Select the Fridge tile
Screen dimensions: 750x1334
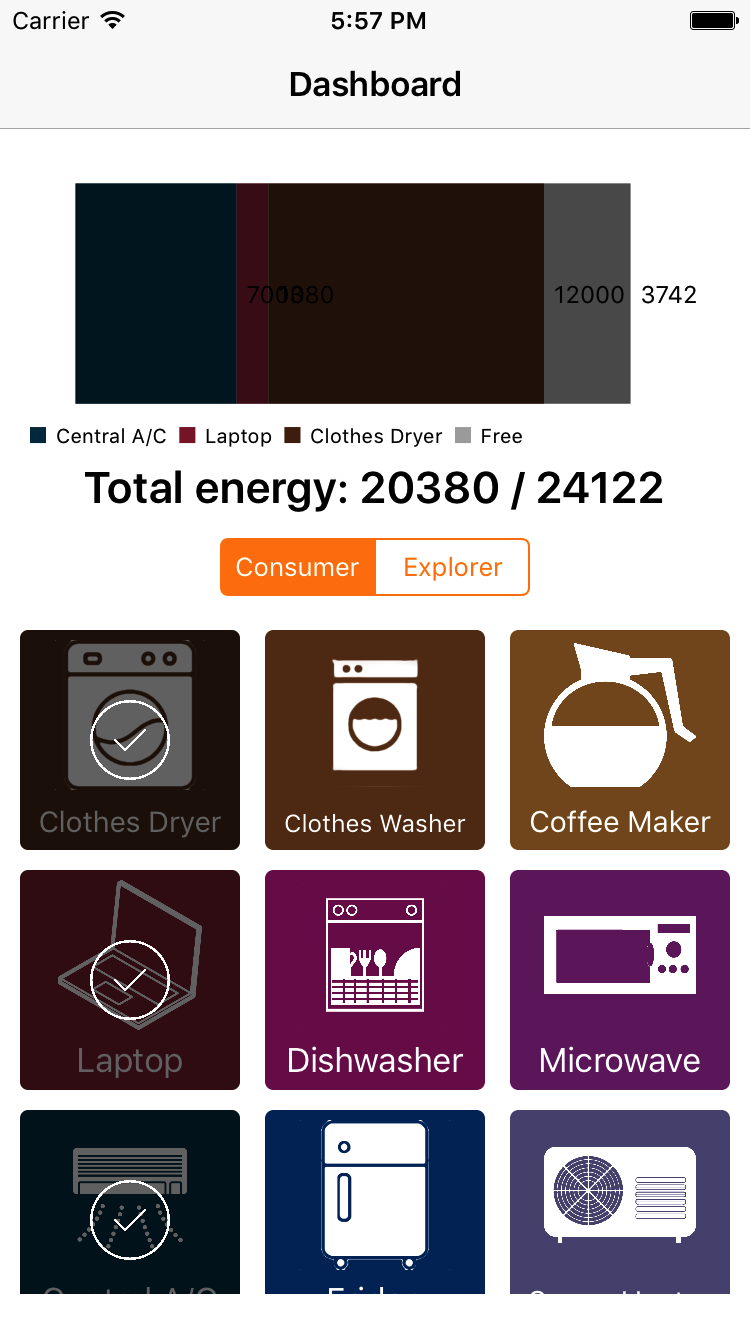375,1200
